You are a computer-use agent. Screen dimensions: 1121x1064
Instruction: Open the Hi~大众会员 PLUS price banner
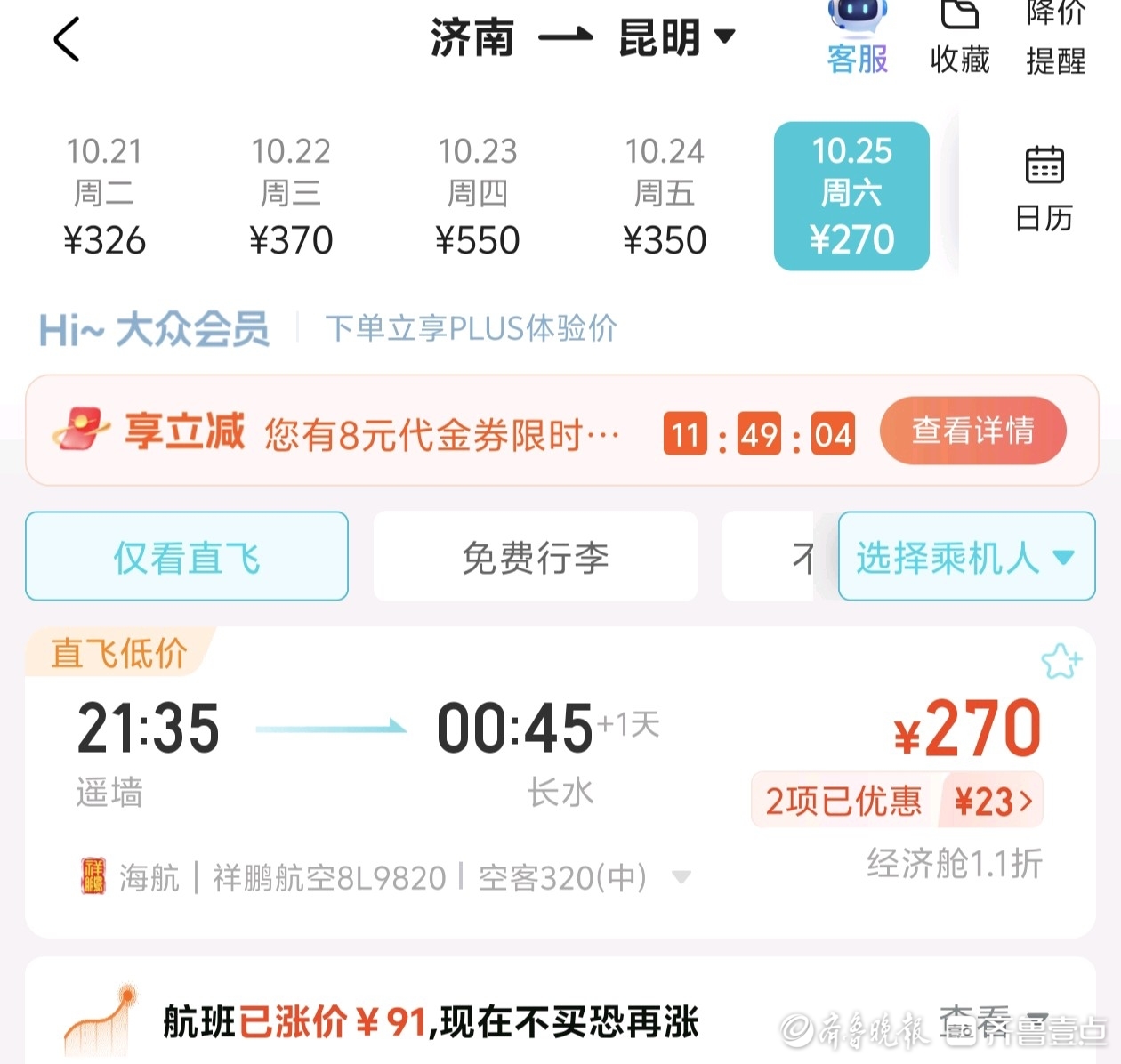tap(329, 329)
